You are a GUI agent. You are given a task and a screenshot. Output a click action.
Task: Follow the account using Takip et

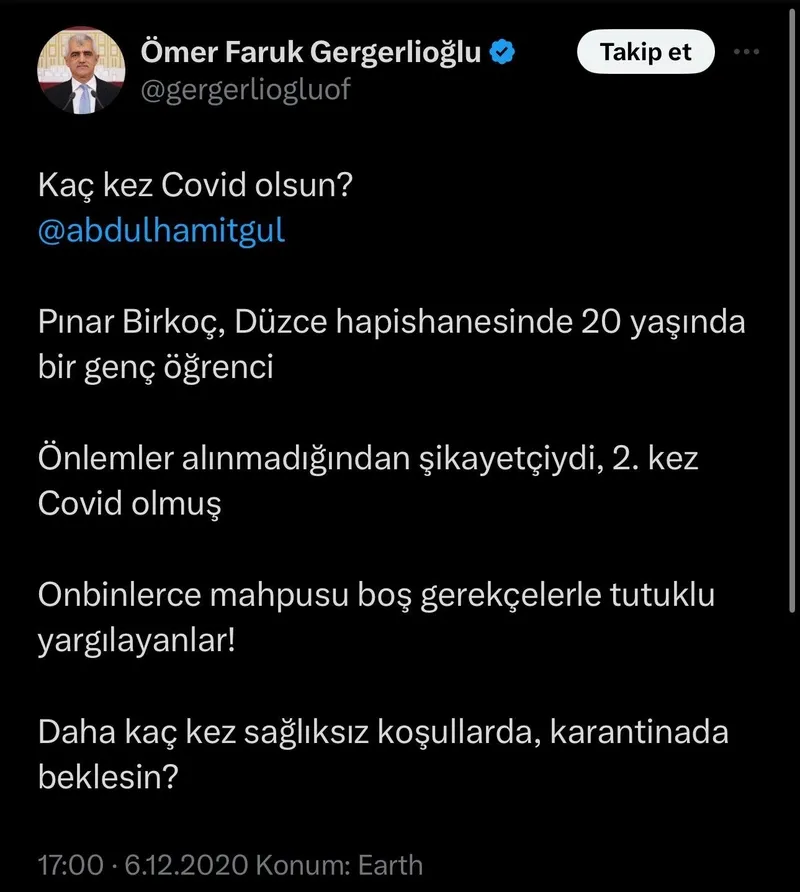(x=645, y=52)
